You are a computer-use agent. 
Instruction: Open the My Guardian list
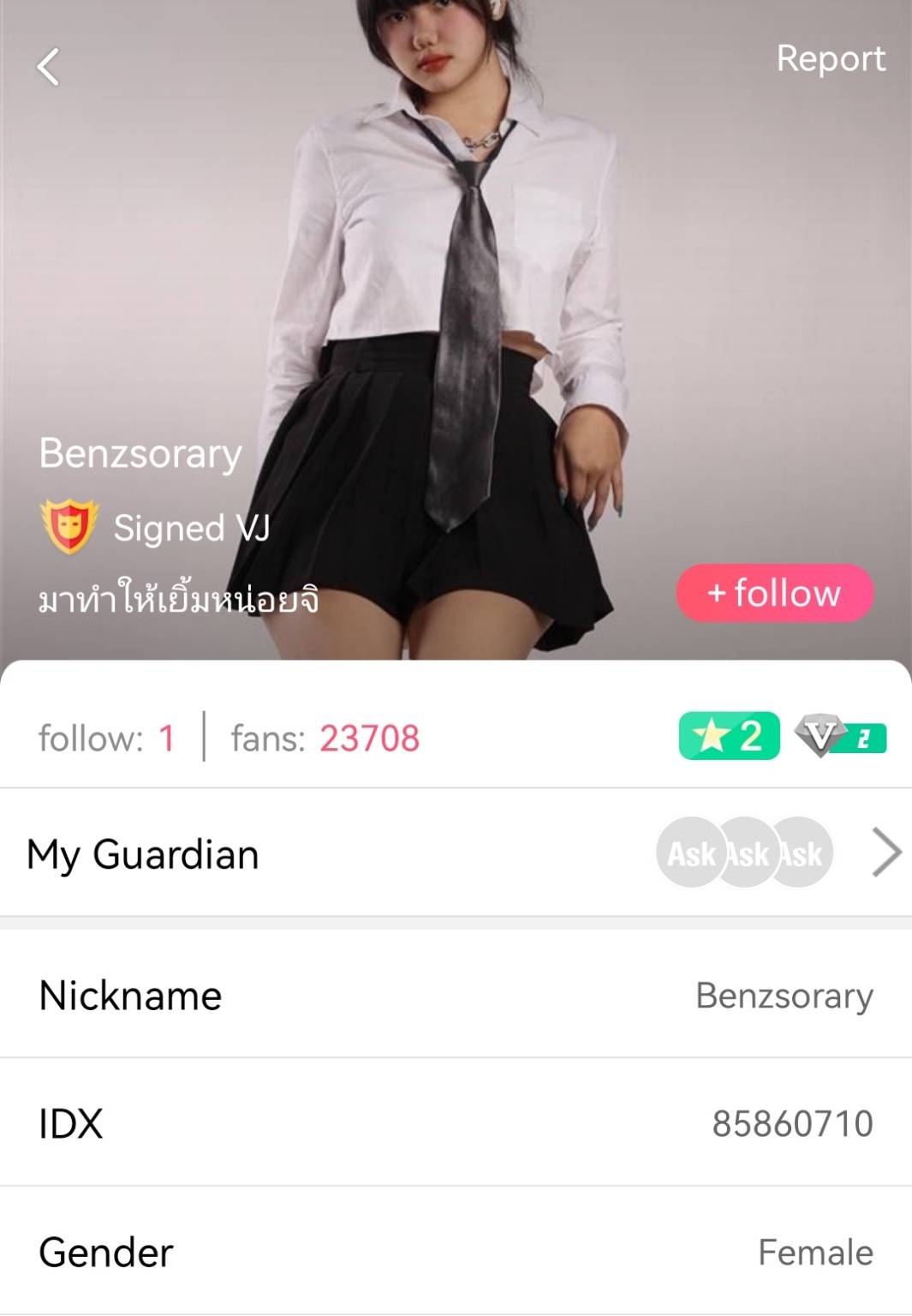point(456,853)
